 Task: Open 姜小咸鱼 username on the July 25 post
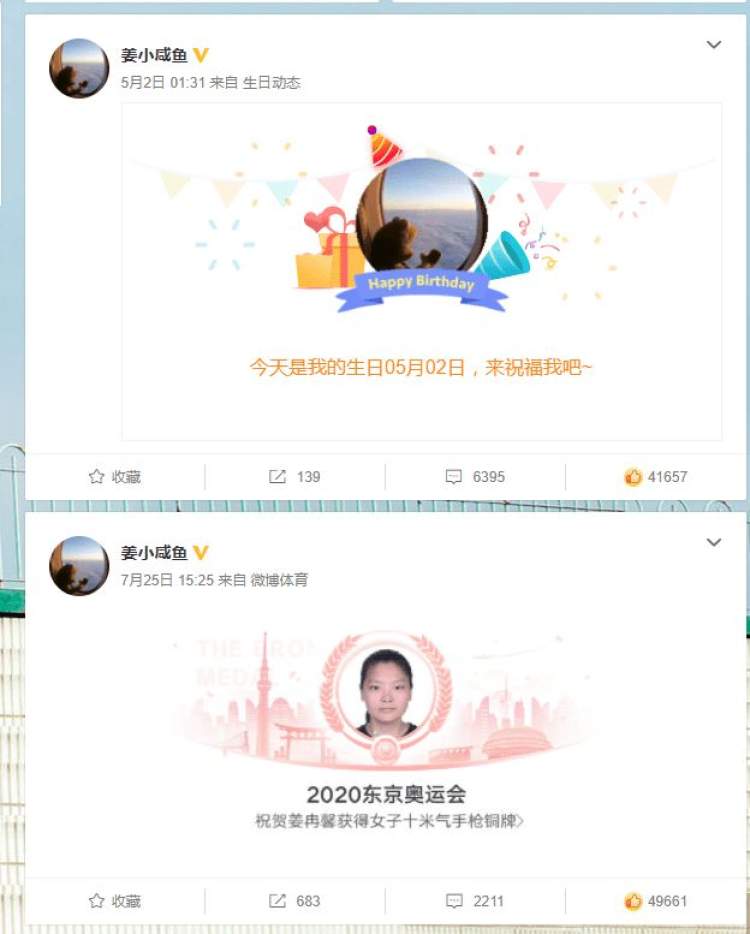(x=154, y=553)
